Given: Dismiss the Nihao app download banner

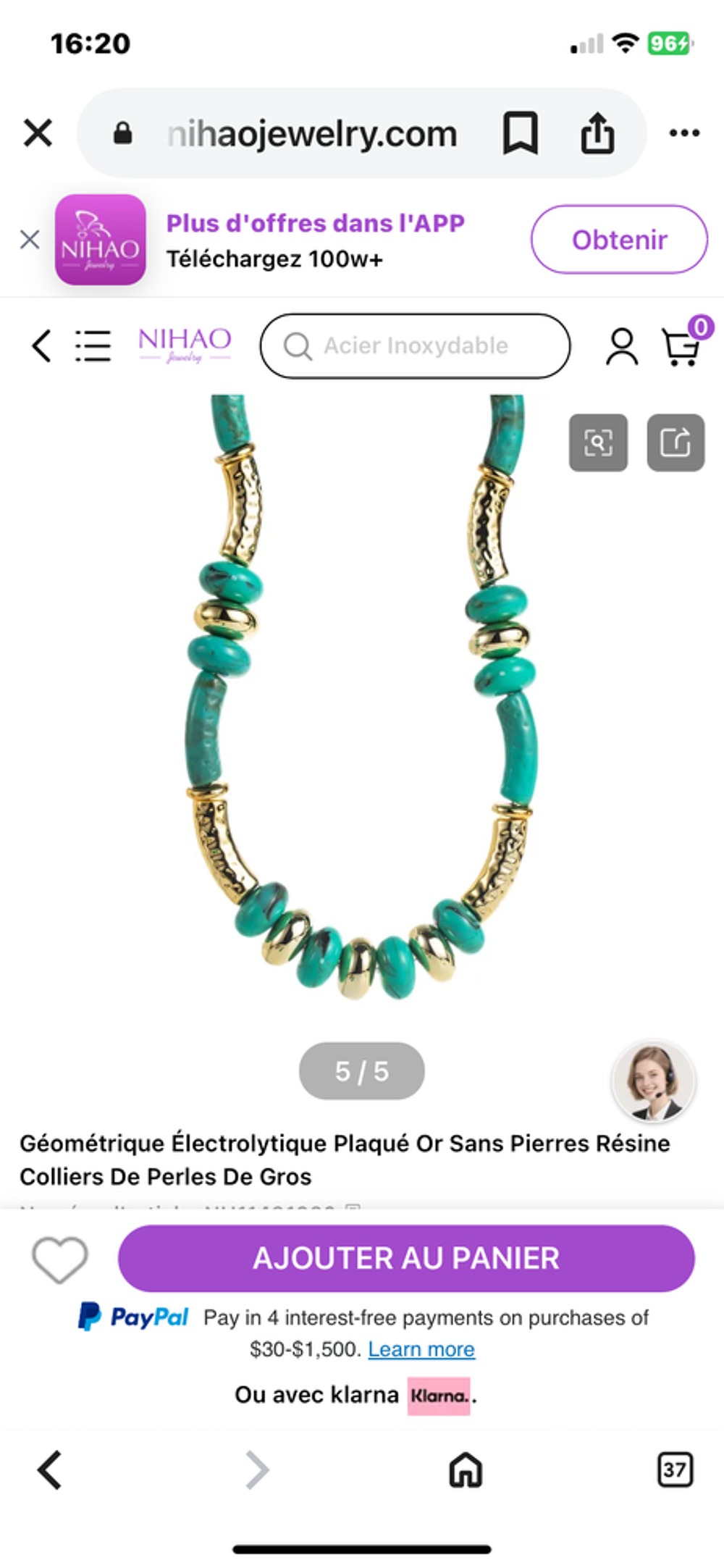Looking at the screenshot, I should 30,239.
